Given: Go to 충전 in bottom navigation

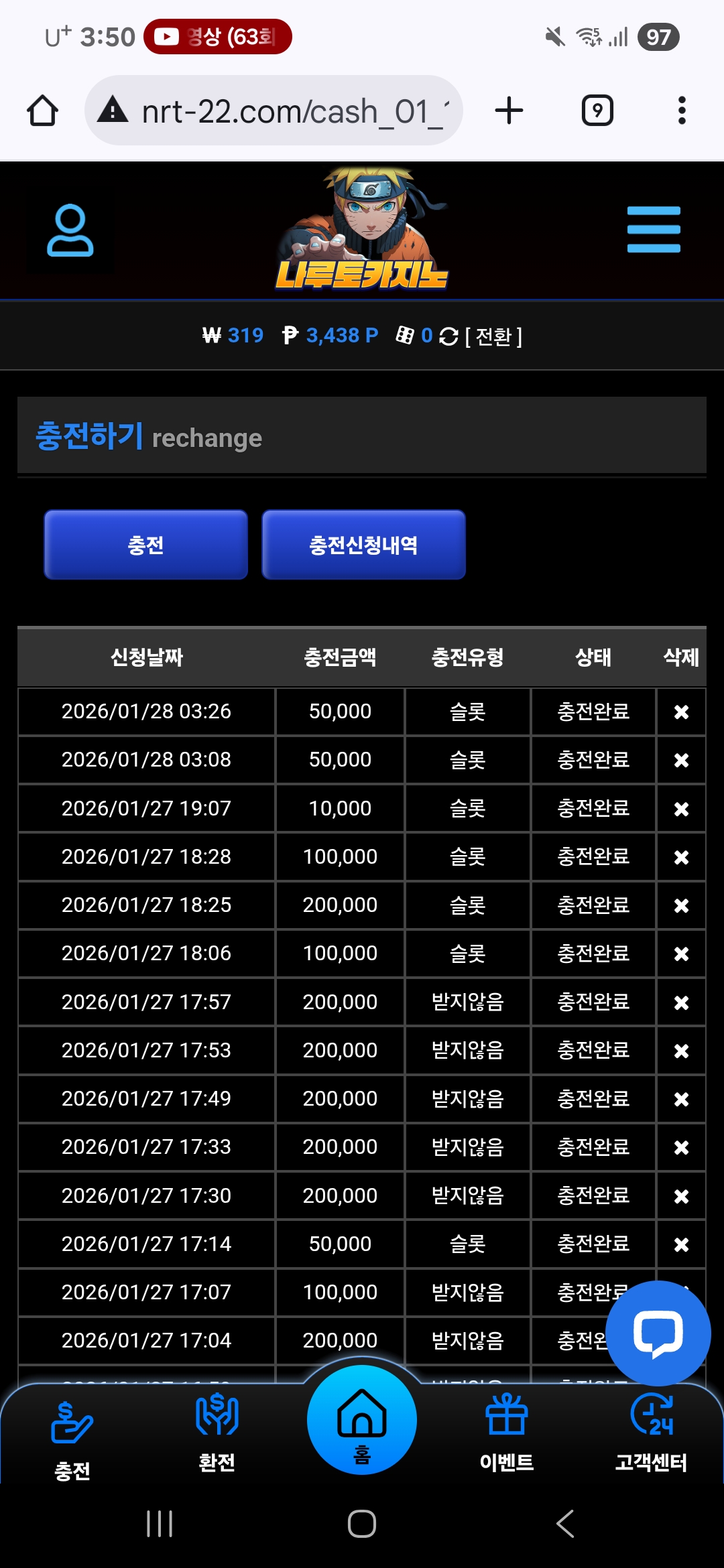Looking at the screenshot, I should coord(72,1434).
